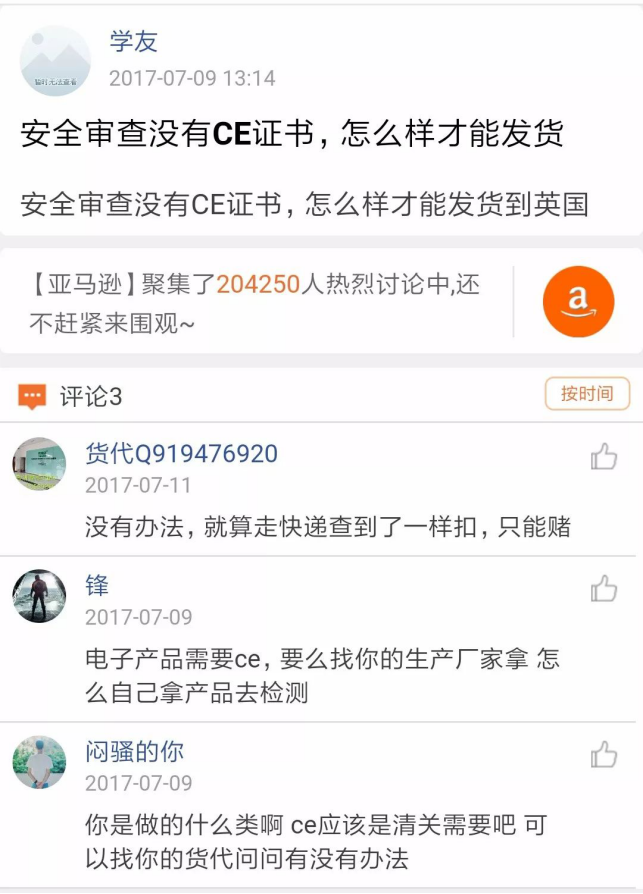The width and height of the screenshot is (643, 894).
Task: Open 闷骚的你's user profile
Action: [x=134, y=751]
